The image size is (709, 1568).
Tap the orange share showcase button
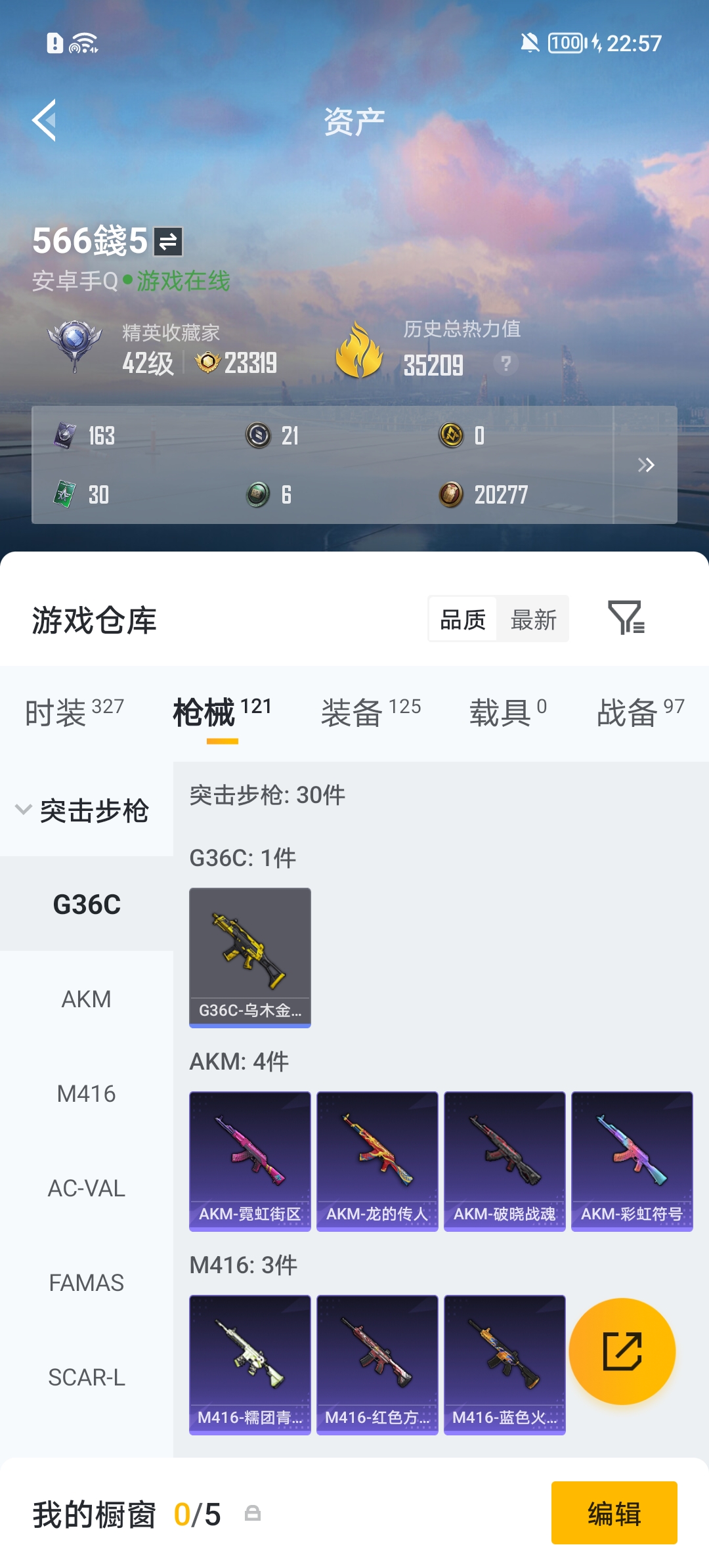click(x=622, y=1351)
